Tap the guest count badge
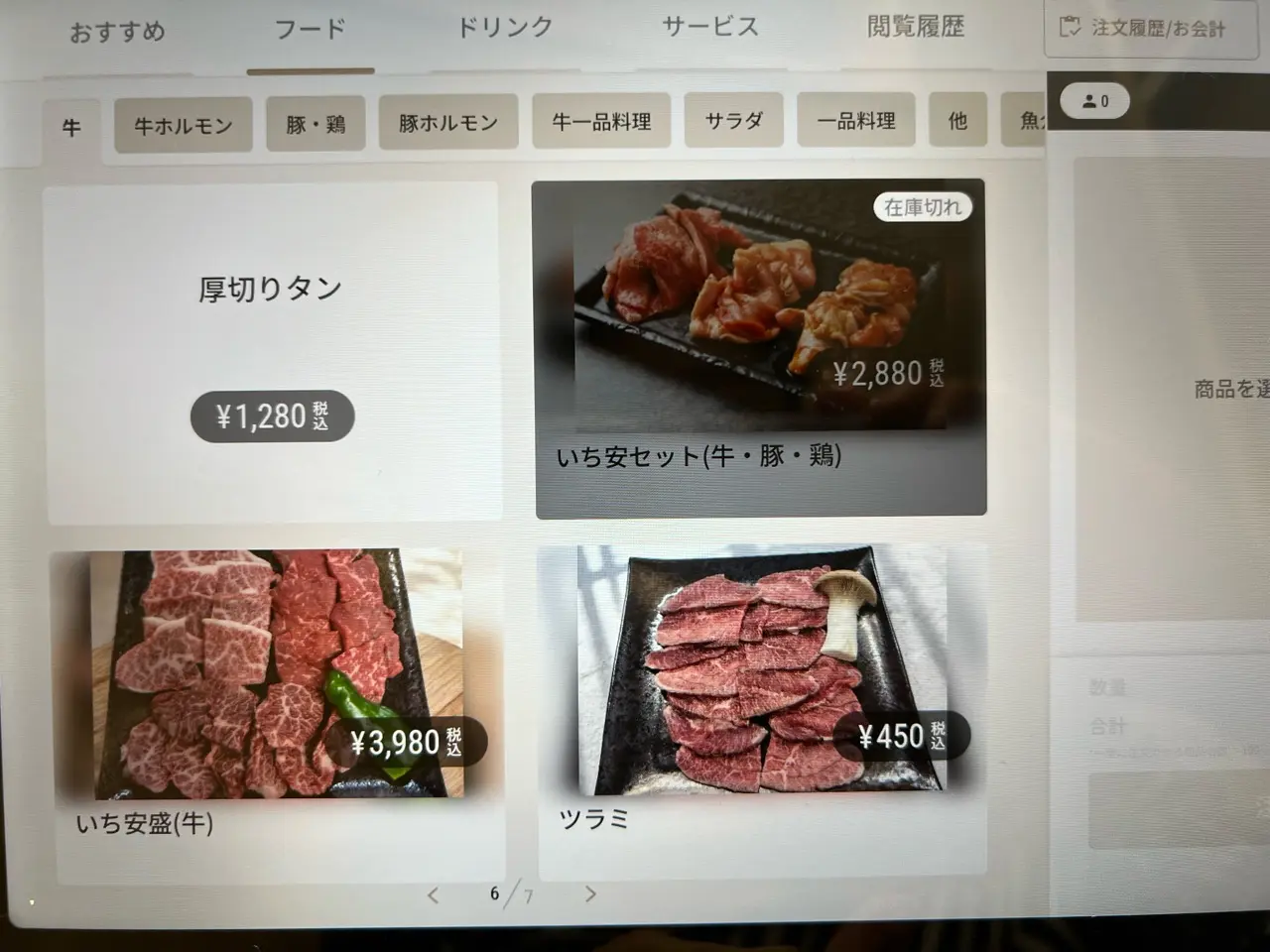Image resolution: width=1270 pixels, height=952 pixels. (1094, 101)
